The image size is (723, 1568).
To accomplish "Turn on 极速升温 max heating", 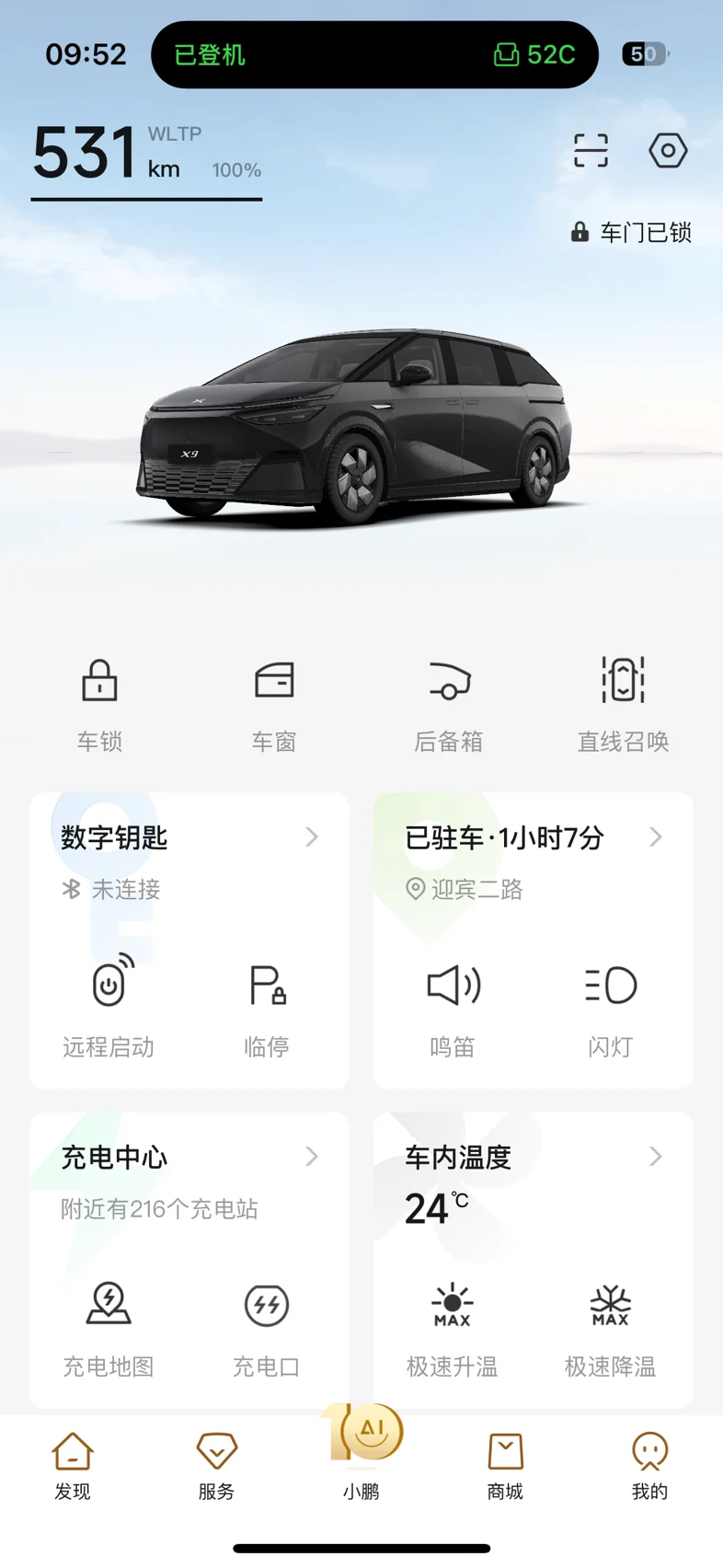I will click(x=453, y=1329).
